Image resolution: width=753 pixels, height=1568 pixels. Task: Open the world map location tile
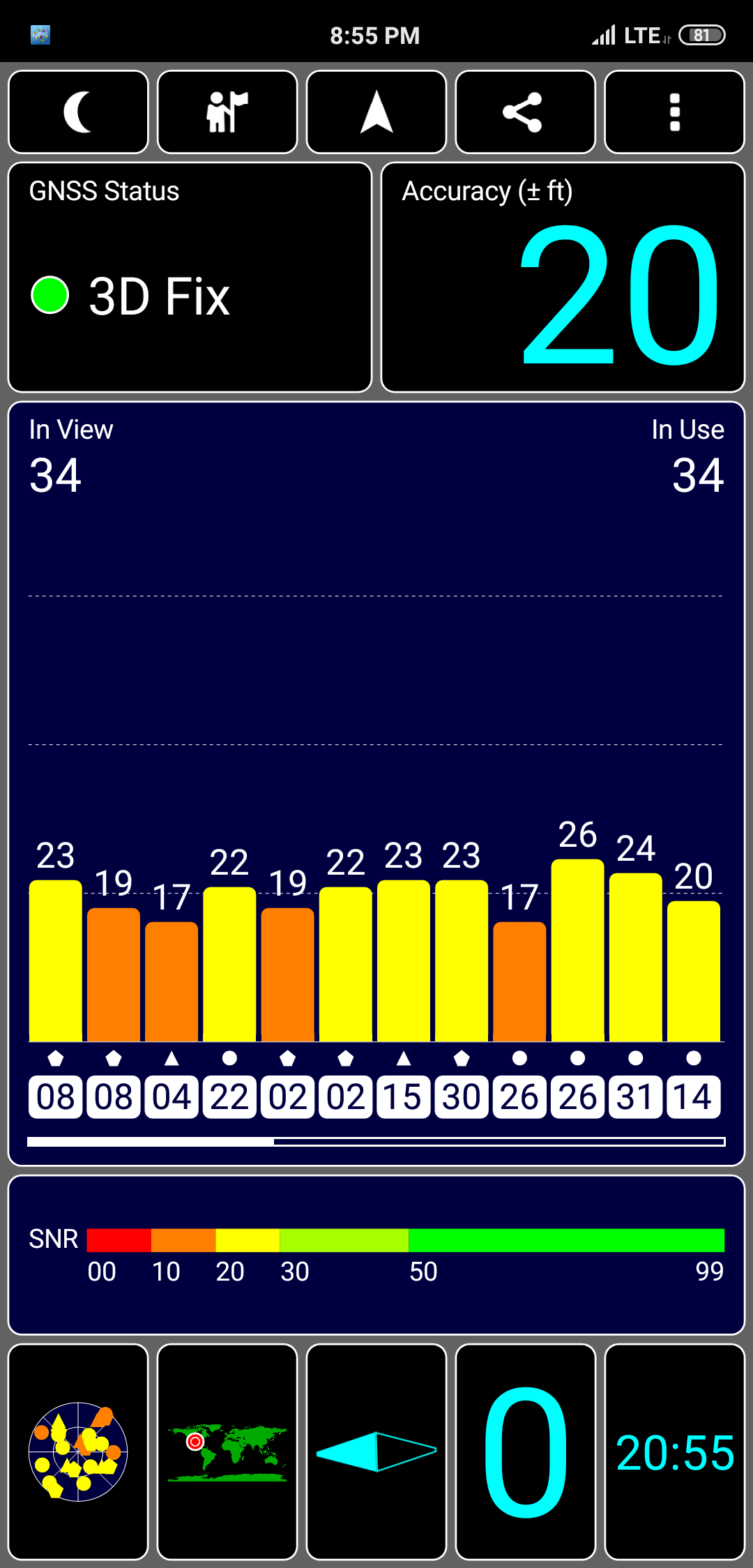pyautogui.click(x=227, y=1452)
